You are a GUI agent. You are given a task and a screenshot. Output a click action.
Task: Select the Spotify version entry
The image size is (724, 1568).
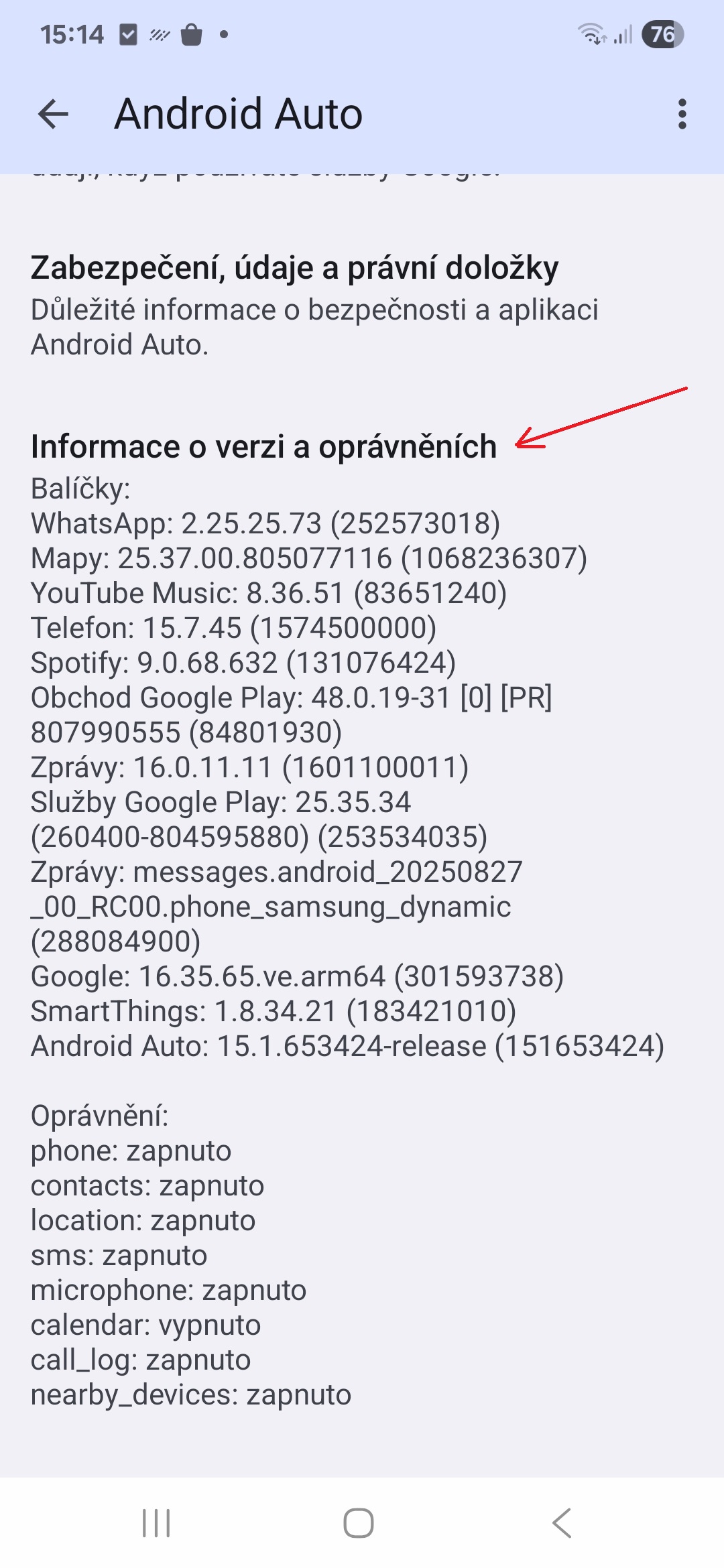click(x=245, y=663)
